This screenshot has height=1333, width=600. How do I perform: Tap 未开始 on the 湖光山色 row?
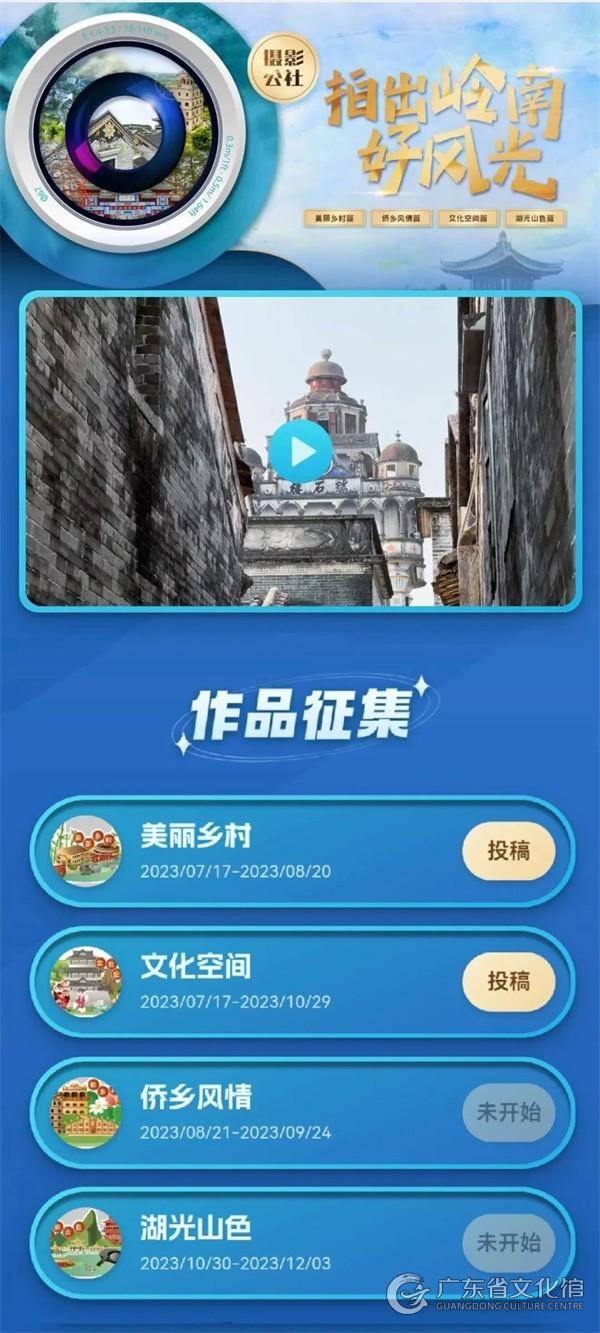click(508, 1243)
